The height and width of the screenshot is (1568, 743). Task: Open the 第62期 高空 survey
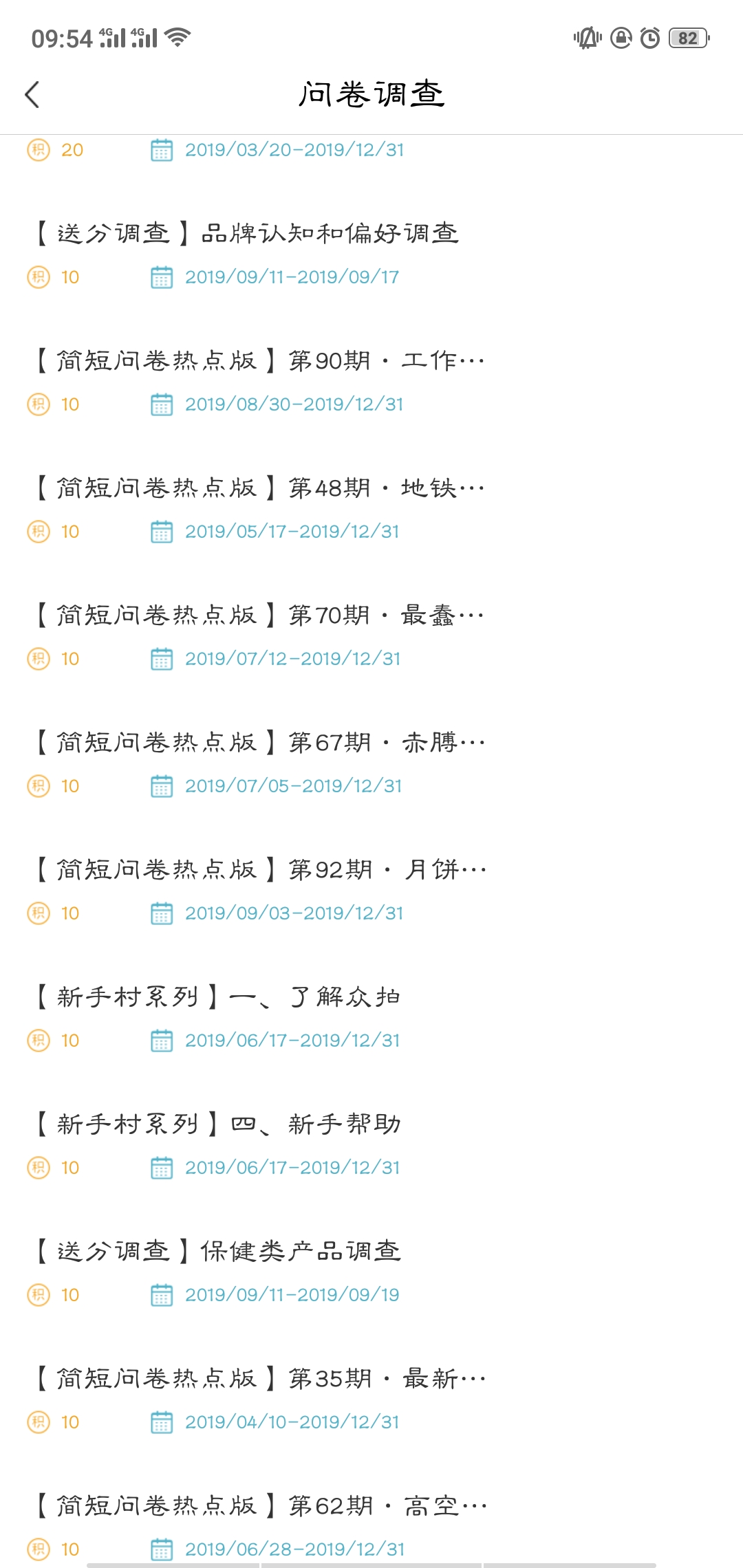(x=260, y=1506)
